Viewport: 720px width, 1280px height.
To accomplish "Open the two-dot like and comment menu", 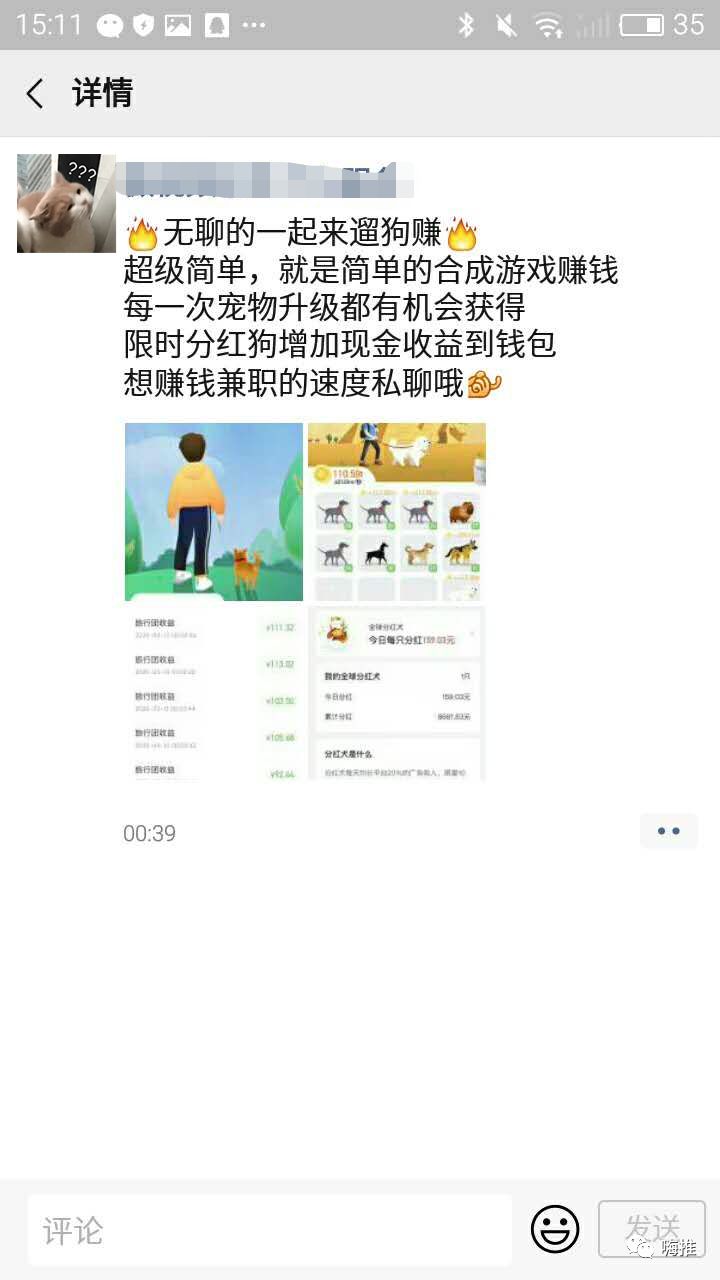I will click(x=668, y=831).
